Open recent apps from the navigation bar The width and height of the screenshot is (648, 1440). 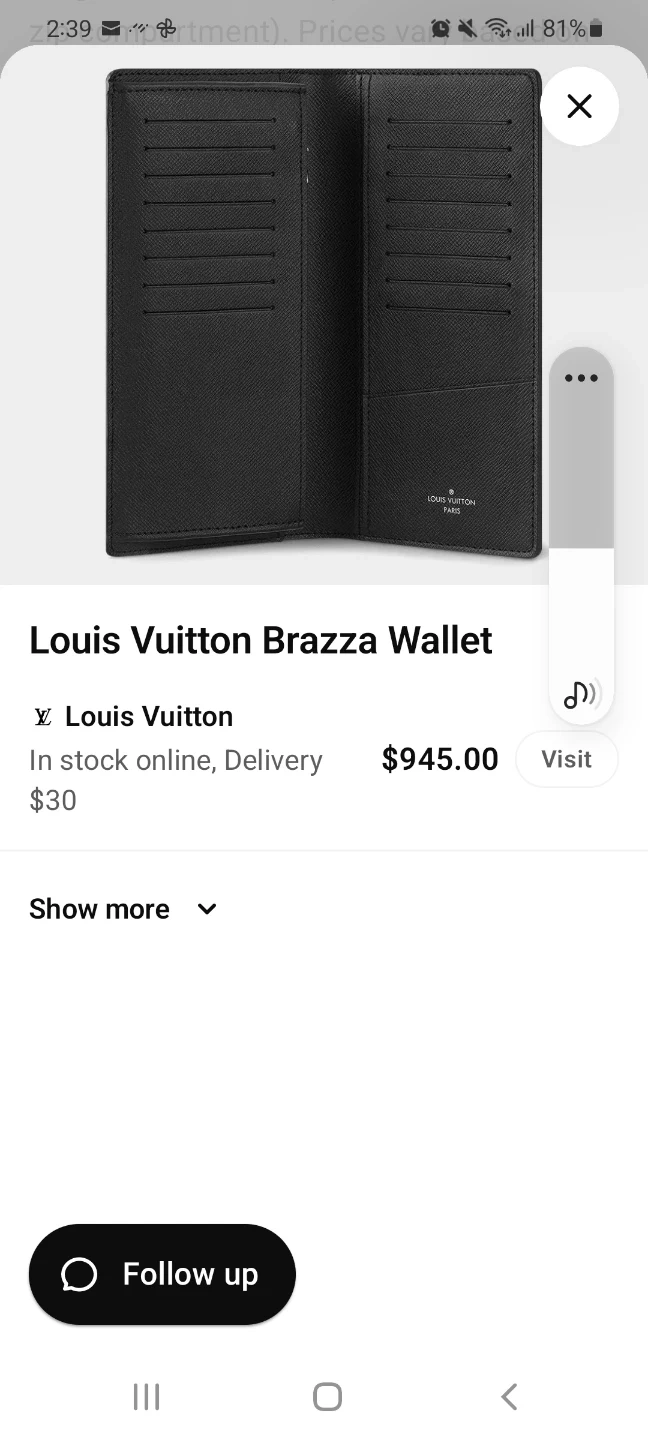pyautogui.click(x=146, y=1396)
